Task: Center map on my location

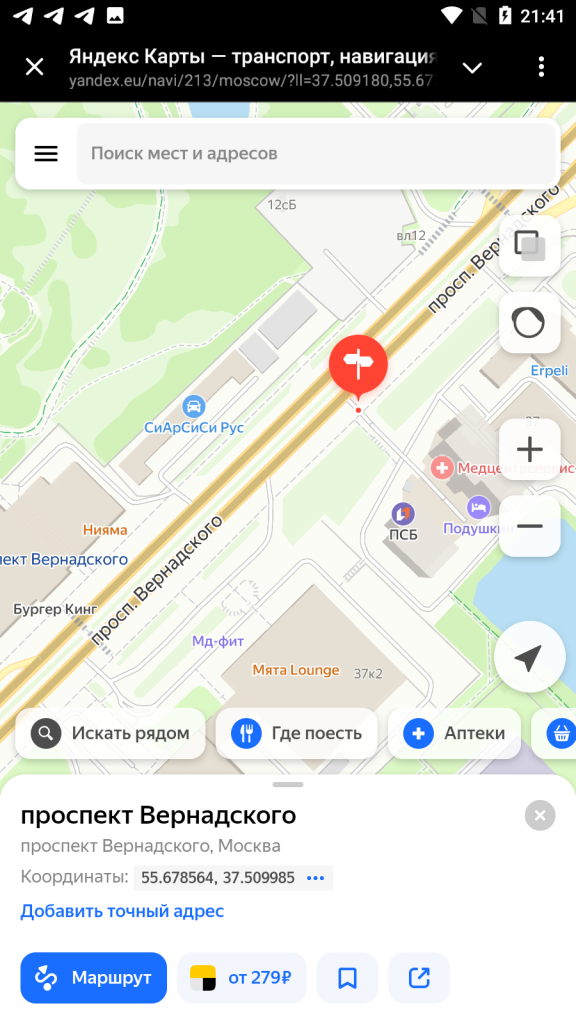Action: (x=530, y=657)
